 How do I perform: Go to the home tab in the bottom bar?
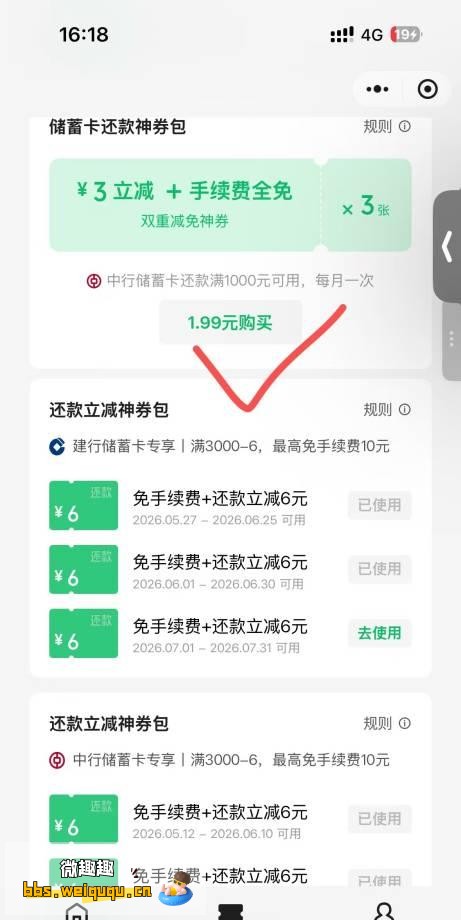(77, 911)
